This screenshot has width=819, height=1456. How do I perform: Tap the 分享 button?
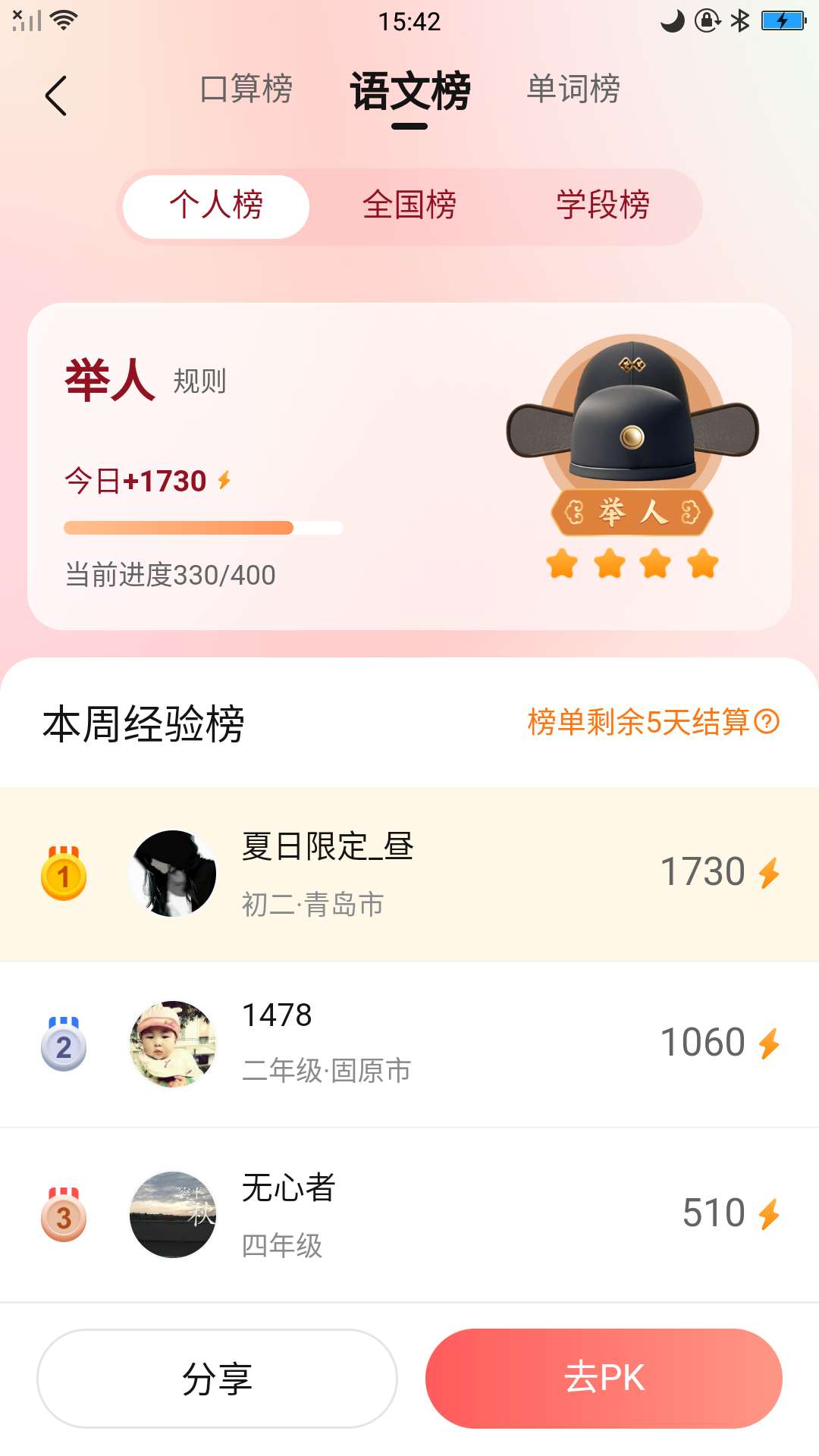(217, 1378)
